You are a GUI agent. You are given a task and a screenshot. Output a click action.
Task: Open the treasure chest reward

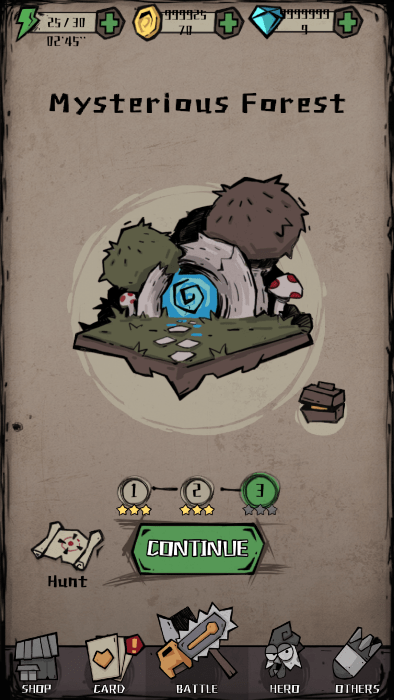(322, 402)
